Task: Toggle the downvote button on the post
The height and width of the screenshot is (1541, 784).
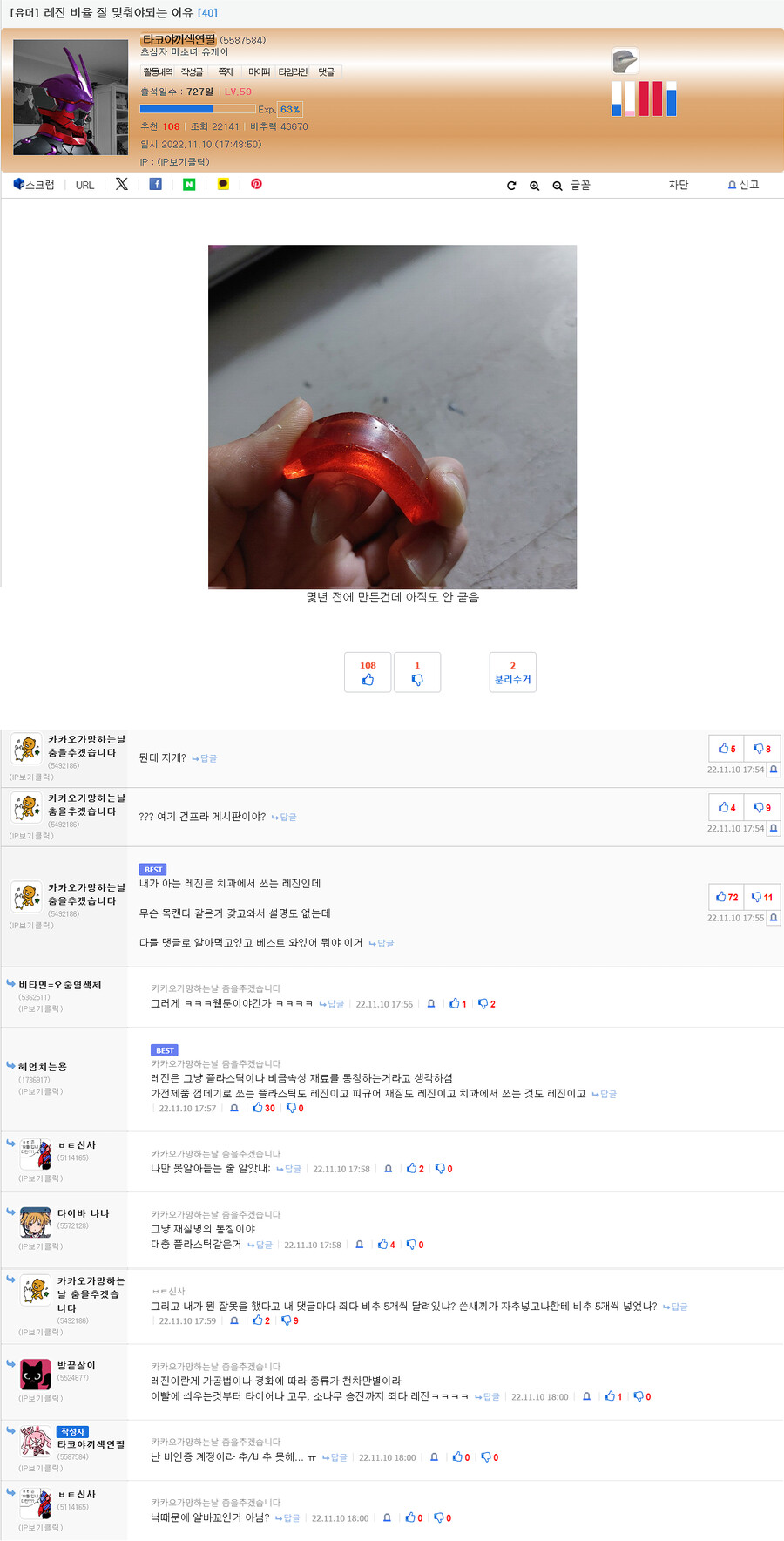Action: [x=417, y=672]
